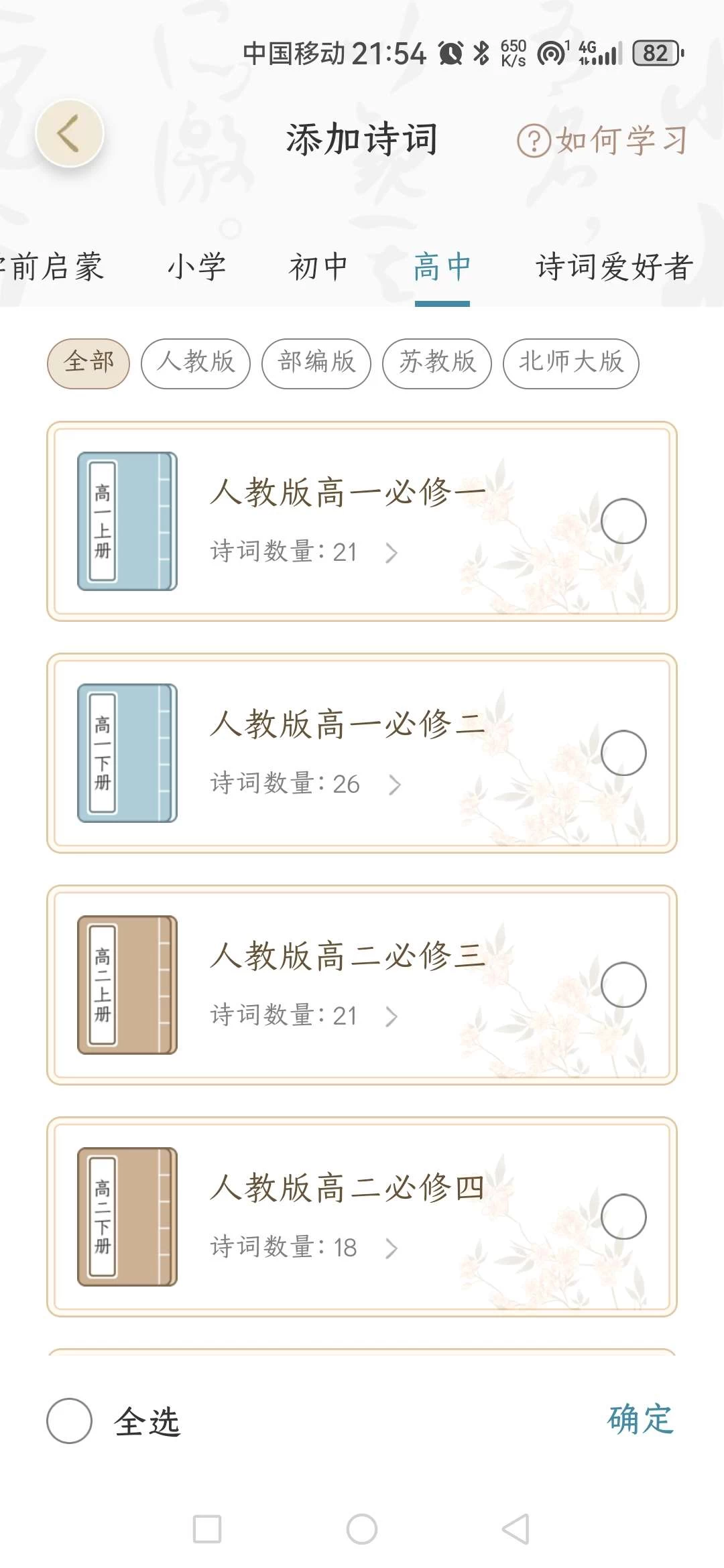This screenshot has width=724, height=1568.
Task: Select the radio for 人教版高一必修一
Action: coord(623,521)
